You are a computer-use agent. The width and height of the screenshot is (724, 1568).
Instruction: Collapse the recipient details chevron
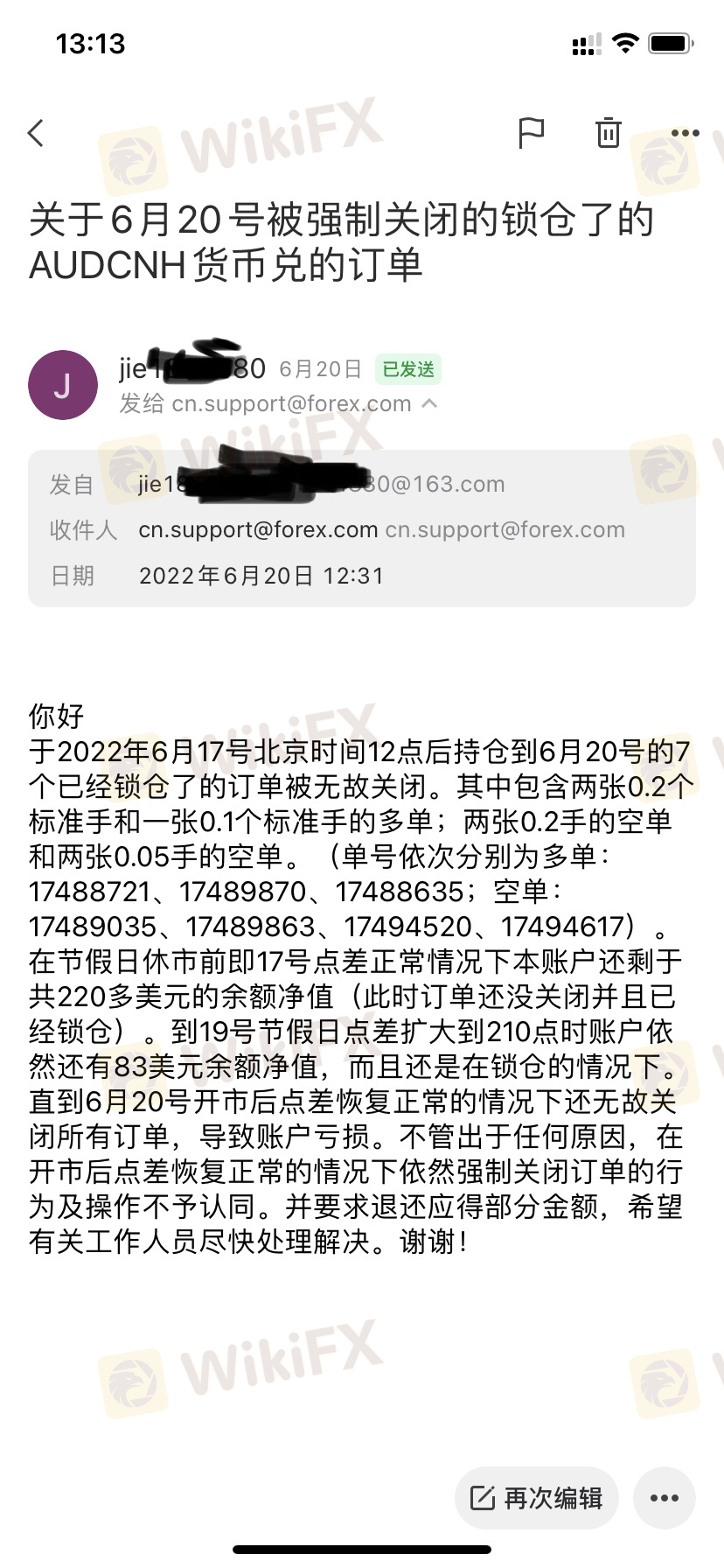pyautogui.click(x=429, y=403)
